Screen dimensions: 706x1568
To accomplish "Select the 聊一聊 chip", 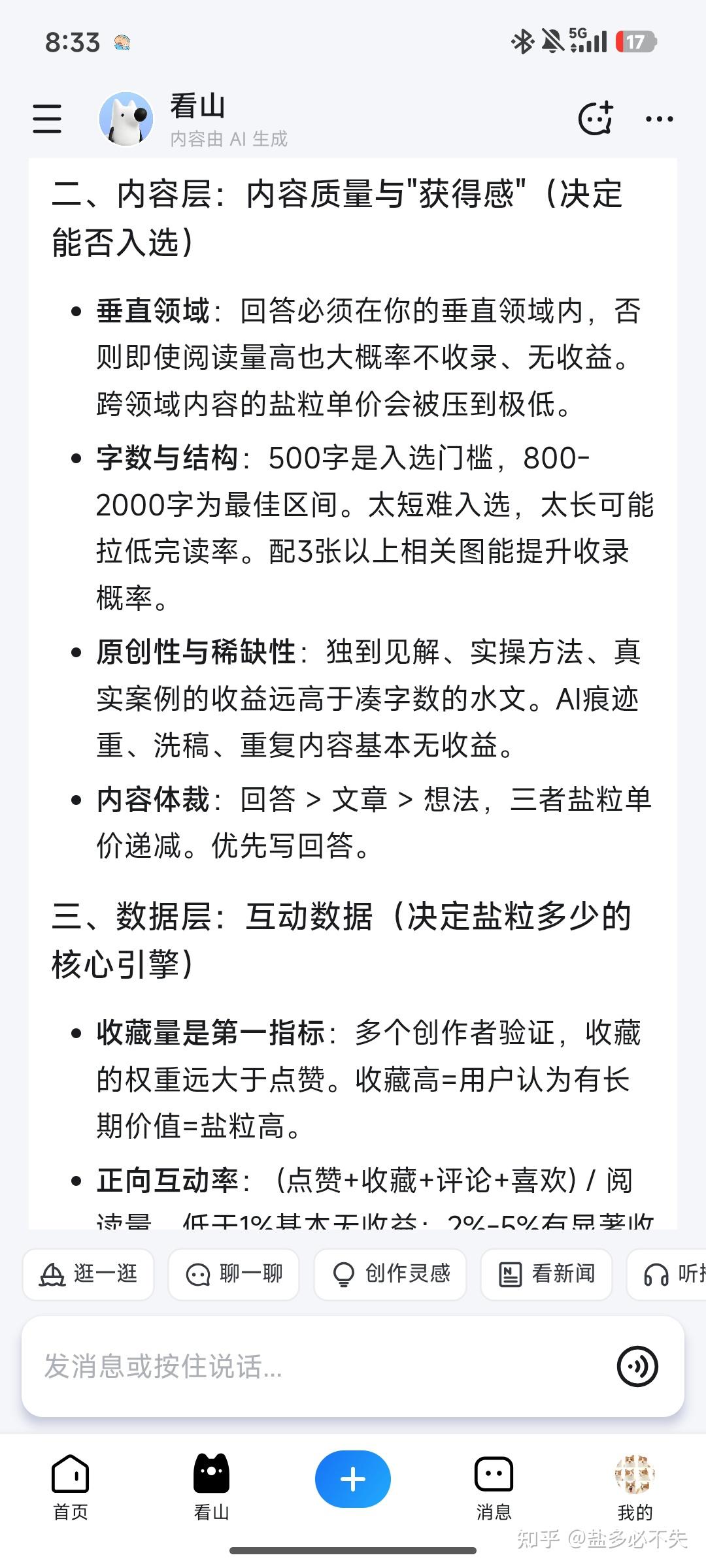I will coord(233,1274).
